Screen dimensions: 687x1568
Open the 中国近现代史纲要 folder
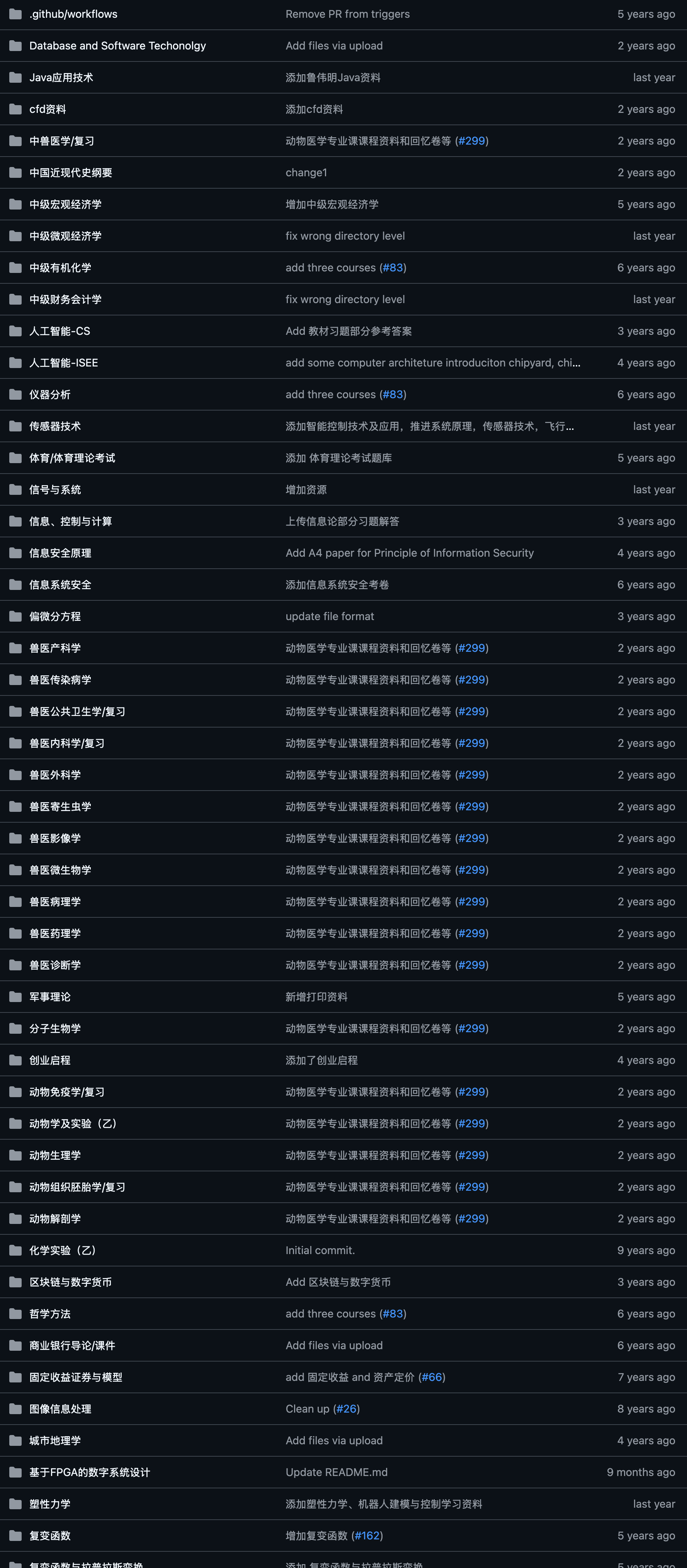[x=71, y=172]
